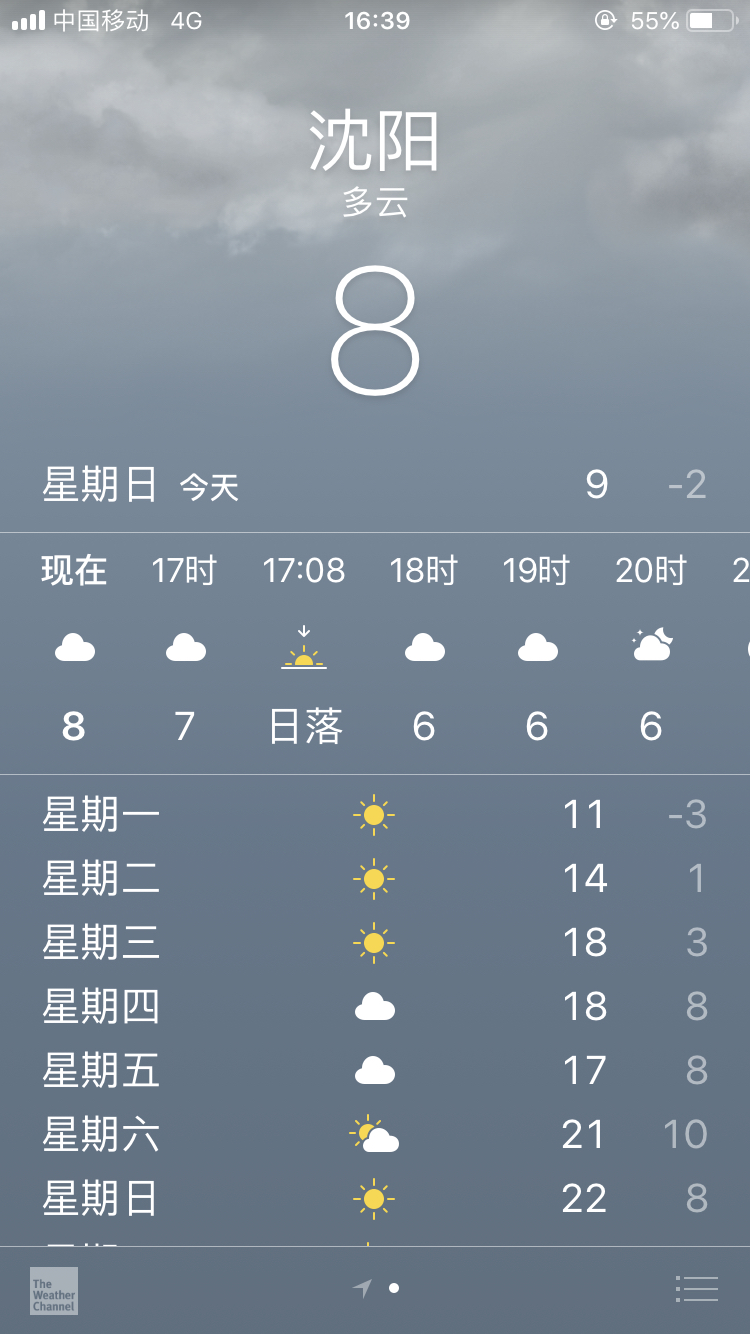Tap the page indicator dots
This screenshot has height=1334, width=750.
377,1289
